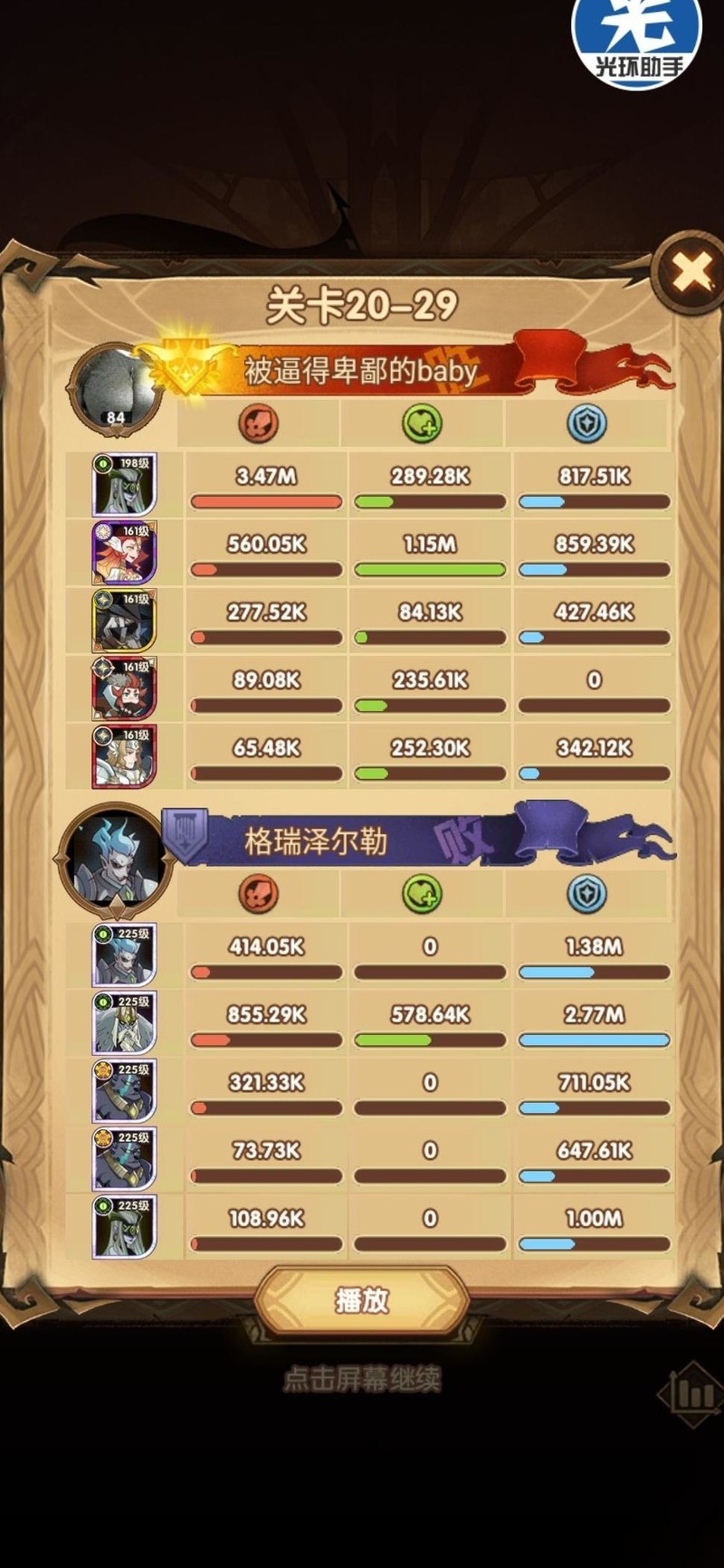Tap 点击屏幕继续 to continue
Image resolution: width=724 pixels, height=1568 pixels.
[x=362, y=1379]
